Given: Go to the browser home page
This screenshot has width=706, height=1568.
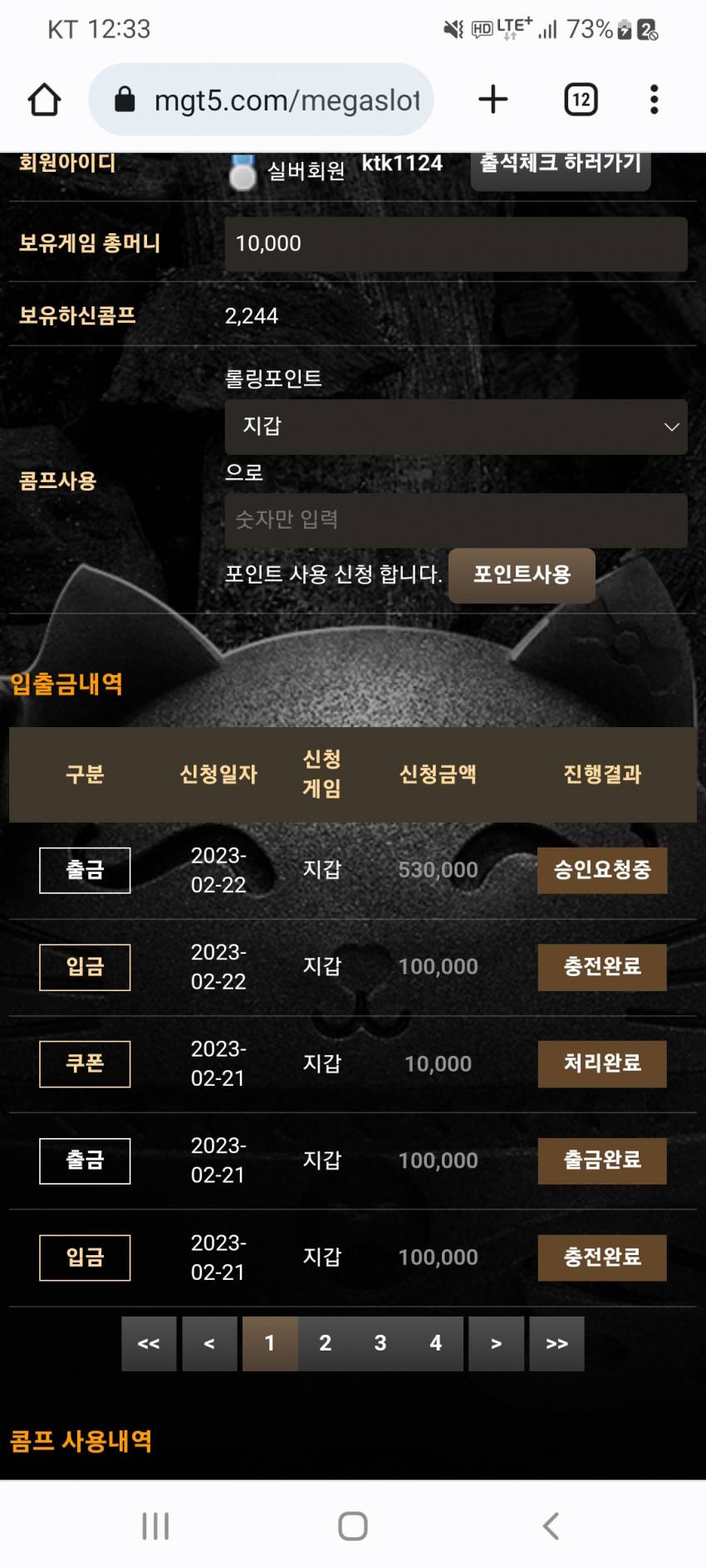Looking at the screenshot, I should tap(44, 100).
